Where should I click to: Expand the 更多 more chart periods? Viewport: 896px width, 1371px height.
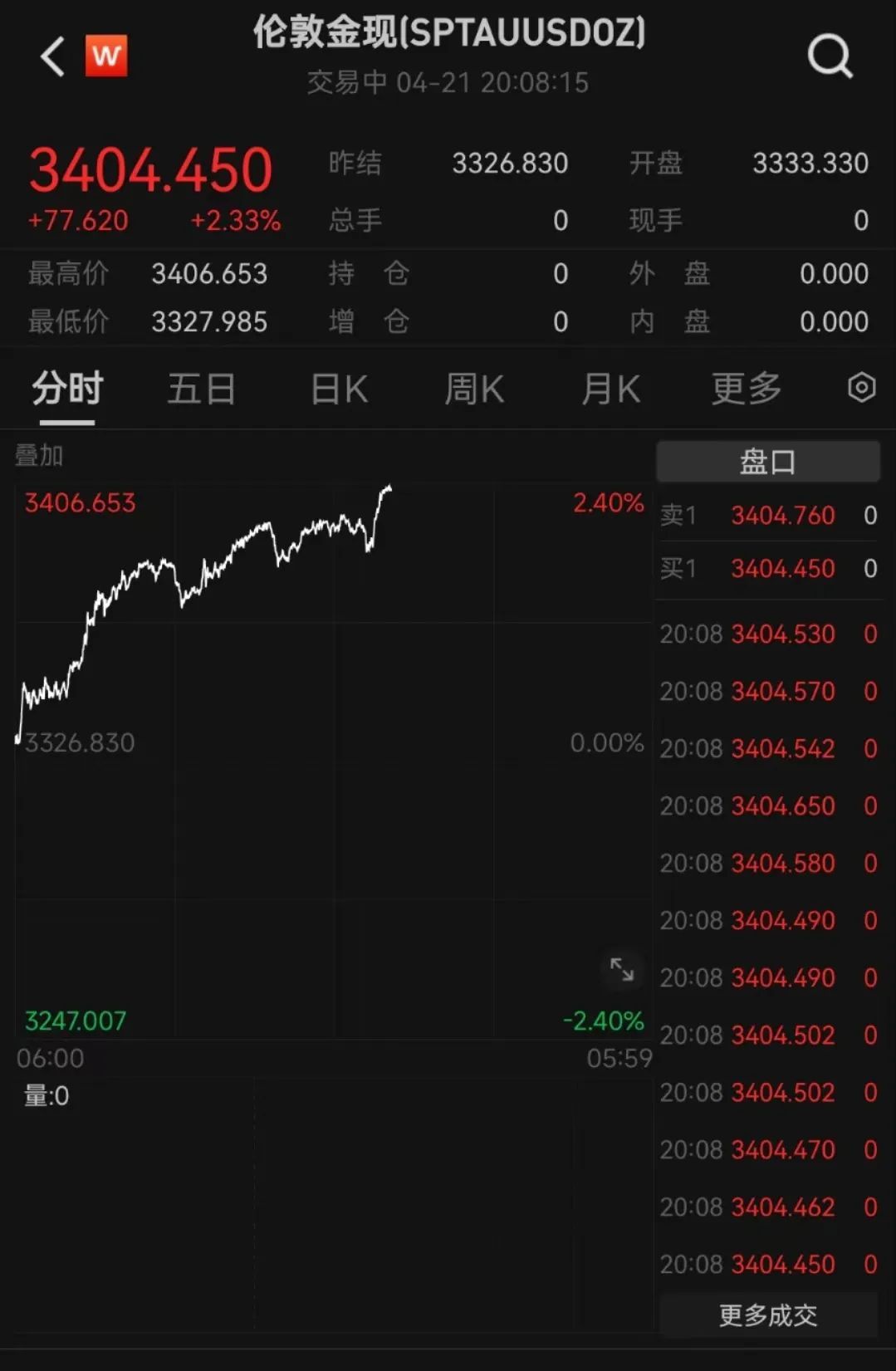click(x=747, y=389)
